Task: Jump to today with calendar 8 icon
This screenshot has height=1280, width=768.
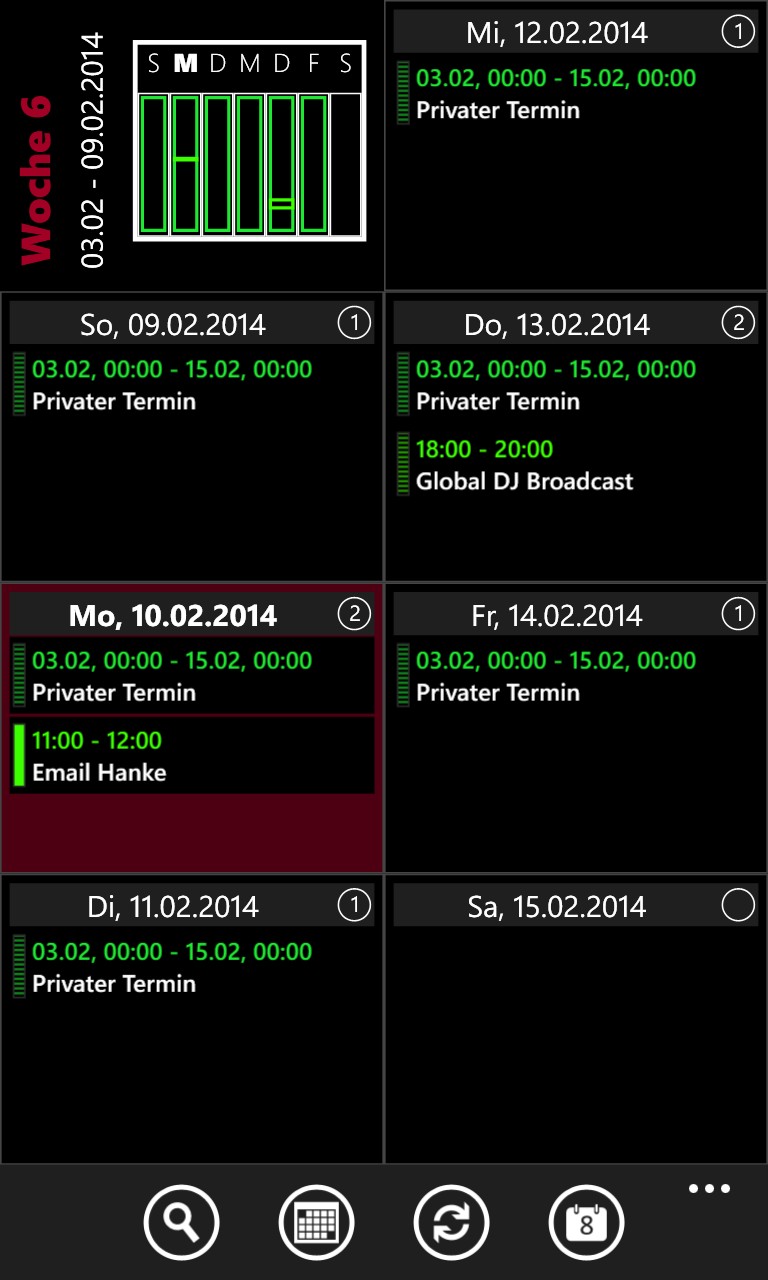Action: [x=586, y=1222]
